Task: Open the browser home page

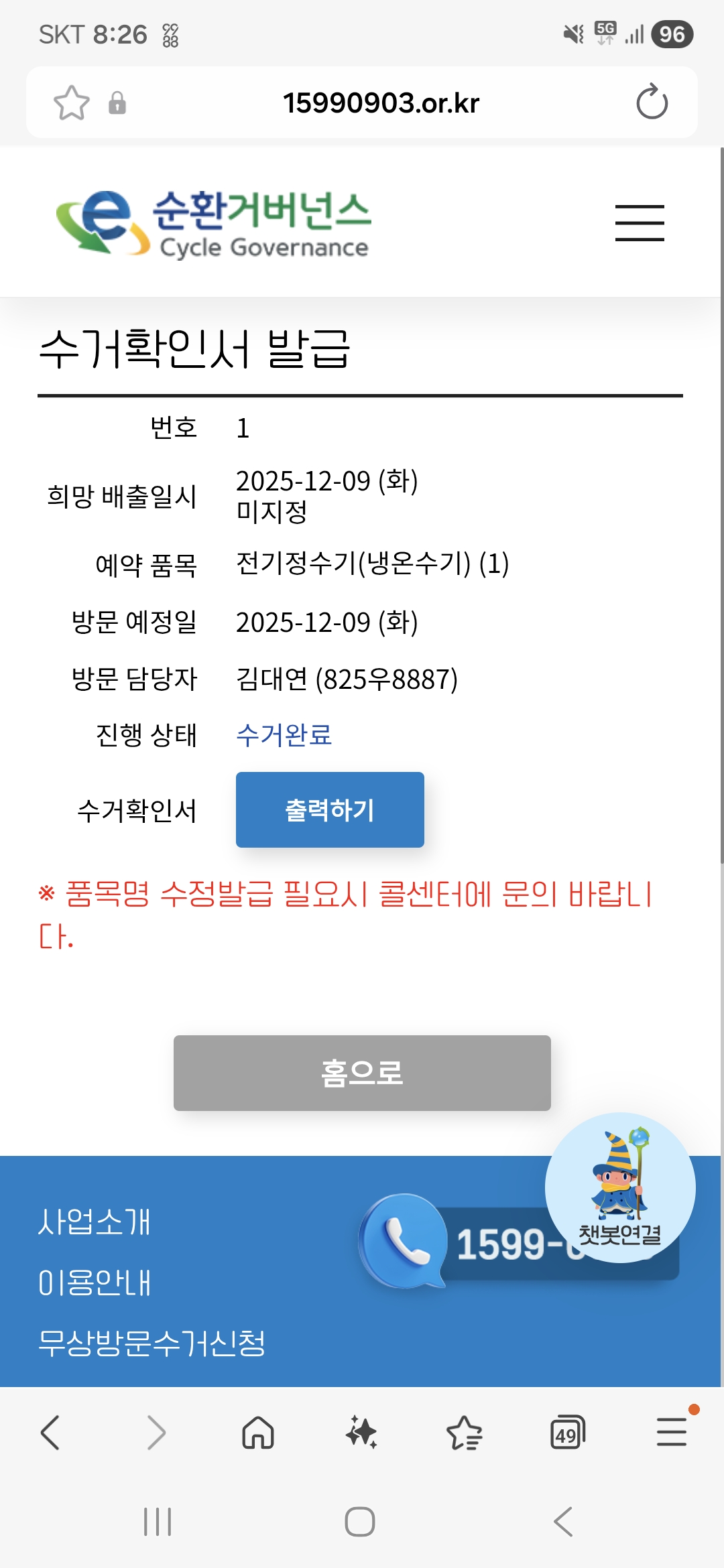Action: click(258, 1433)
